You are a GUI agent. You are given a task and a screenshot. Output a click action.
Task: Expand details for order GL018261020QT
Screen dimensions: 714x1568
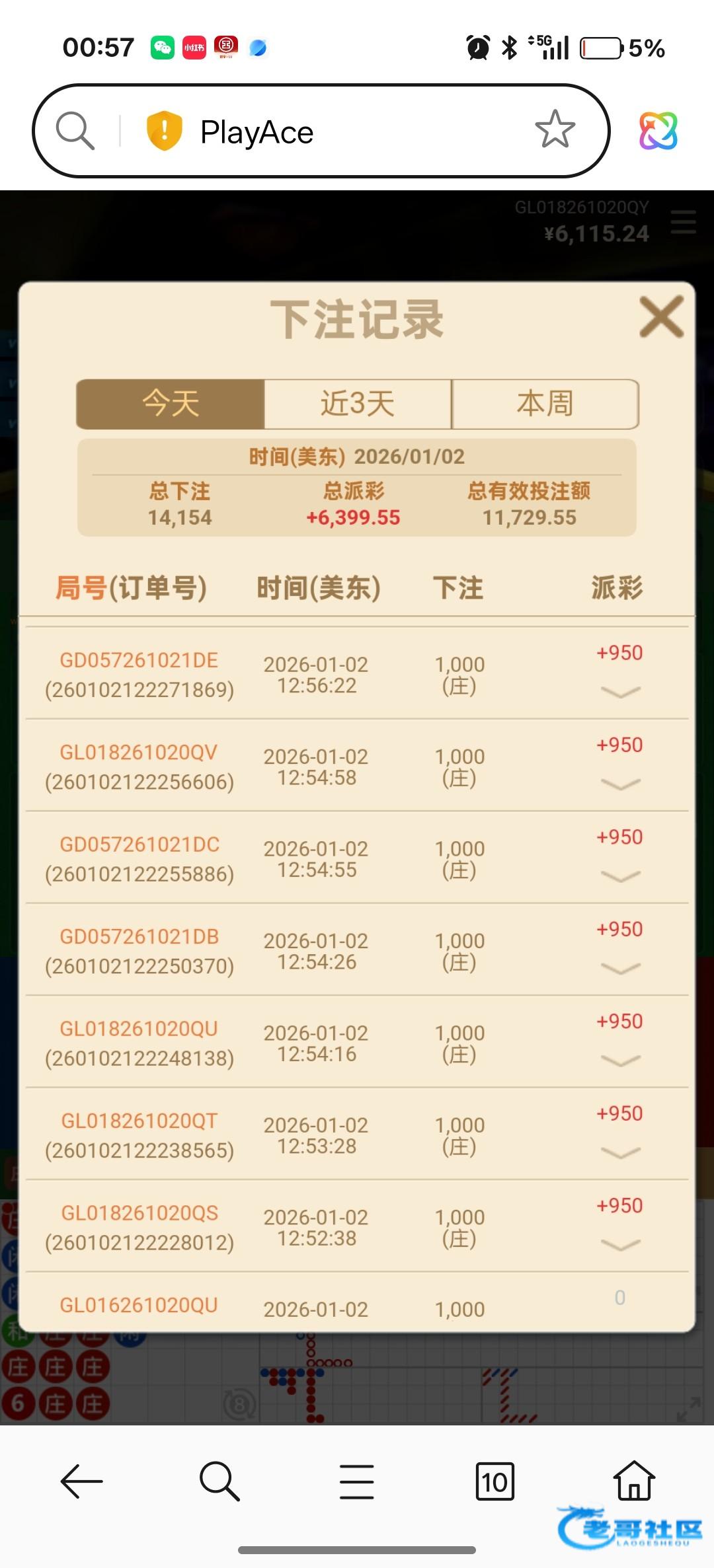click(x=620, y=1153)
